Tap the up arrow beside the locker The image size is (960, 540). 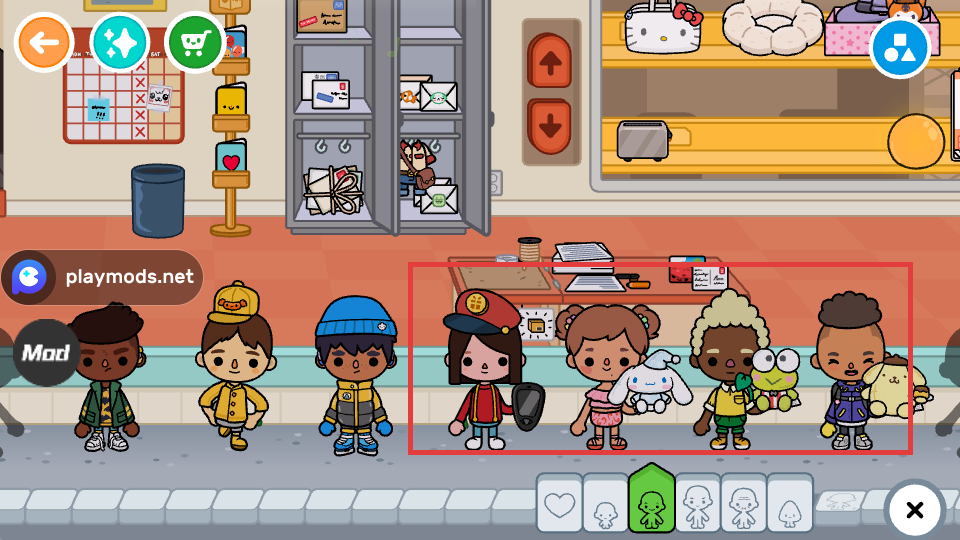(x=549, y=64)
